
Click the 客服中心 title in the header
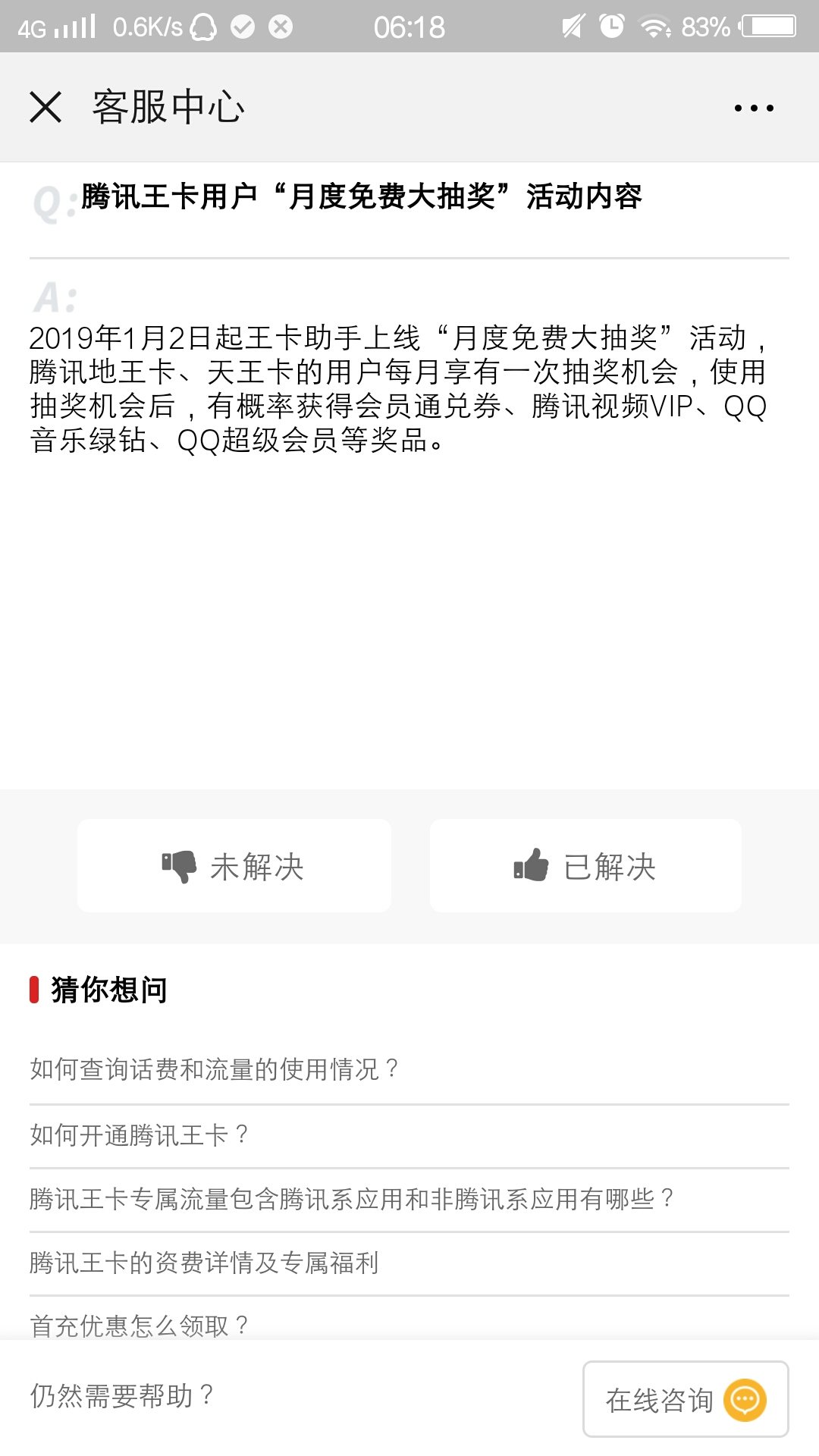point(168,108)
